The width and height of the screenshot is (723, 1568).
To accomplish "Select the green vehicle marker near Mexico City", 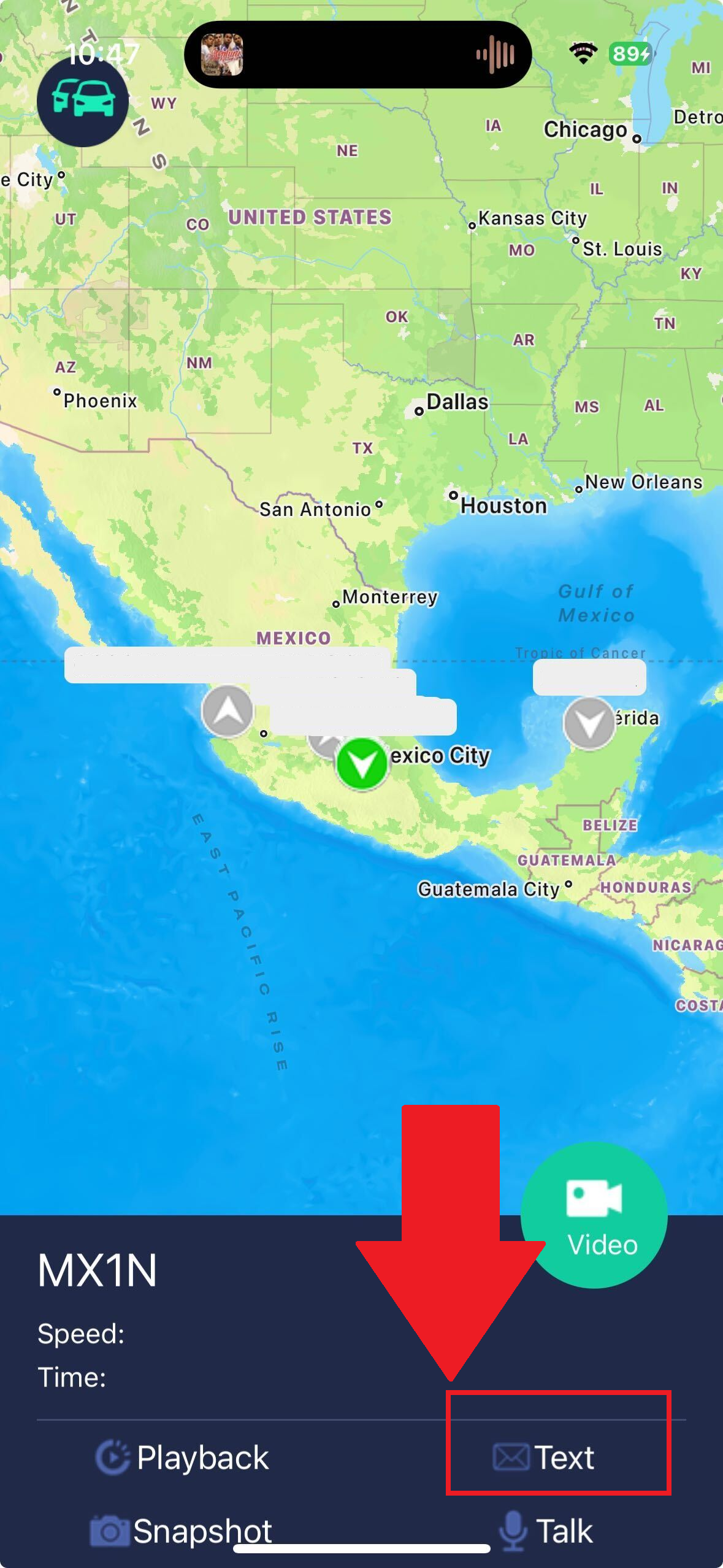I will (362, 763).
